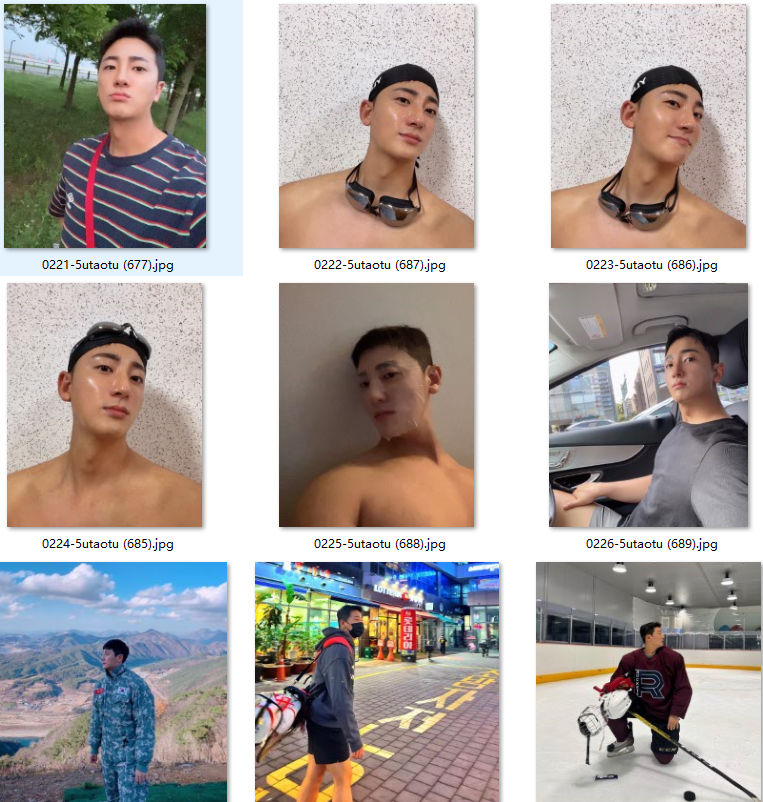The height and width of the screenshot is (802, 763).
Task: Tap the 0224-5utaotu (685).jpg thumbnail
Action: pos(105,405)
